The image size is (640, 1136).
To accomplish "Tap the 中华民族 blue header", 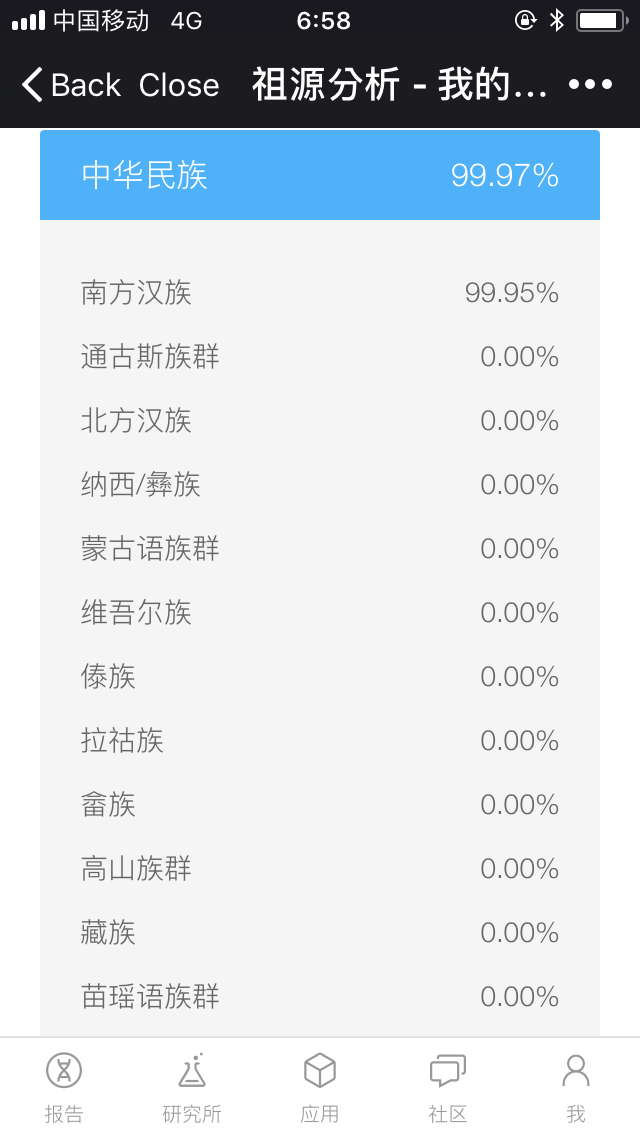I will point(320,175).
